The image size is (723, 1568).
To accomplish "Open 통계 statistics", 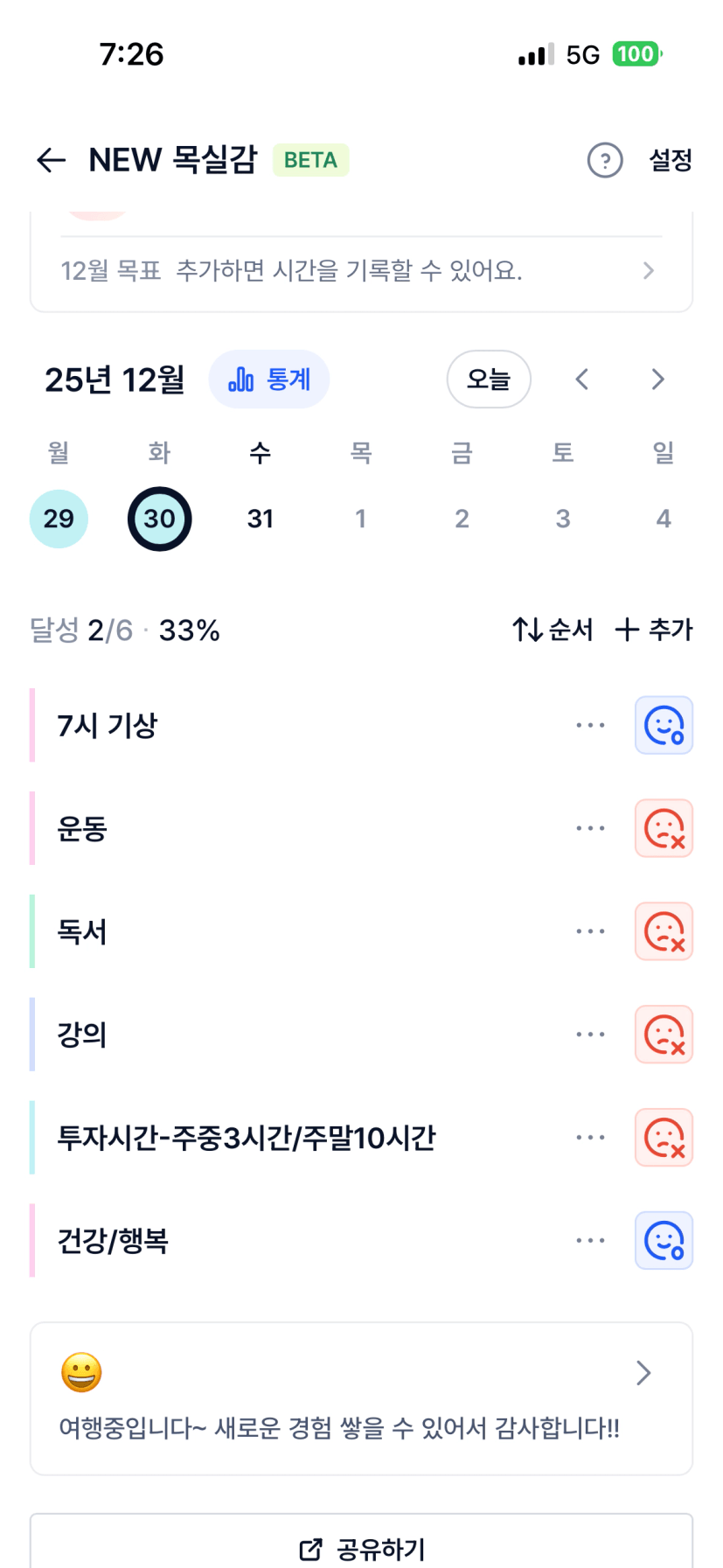I will (269, 380).
